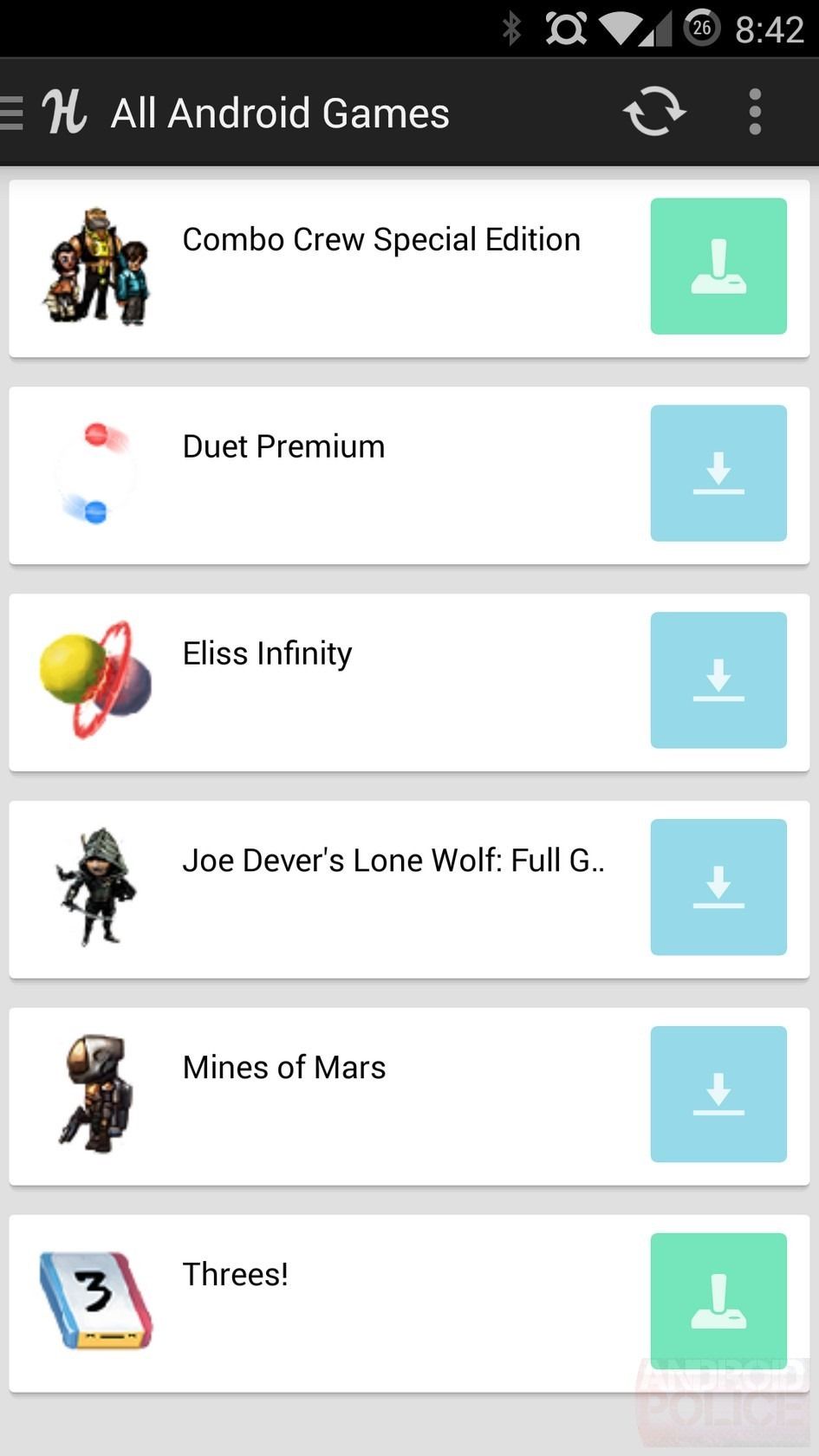The width and height of the screenshot is (819, 1456).
Task: Tap the Bluetooth status icon
Action: point(513,28)
